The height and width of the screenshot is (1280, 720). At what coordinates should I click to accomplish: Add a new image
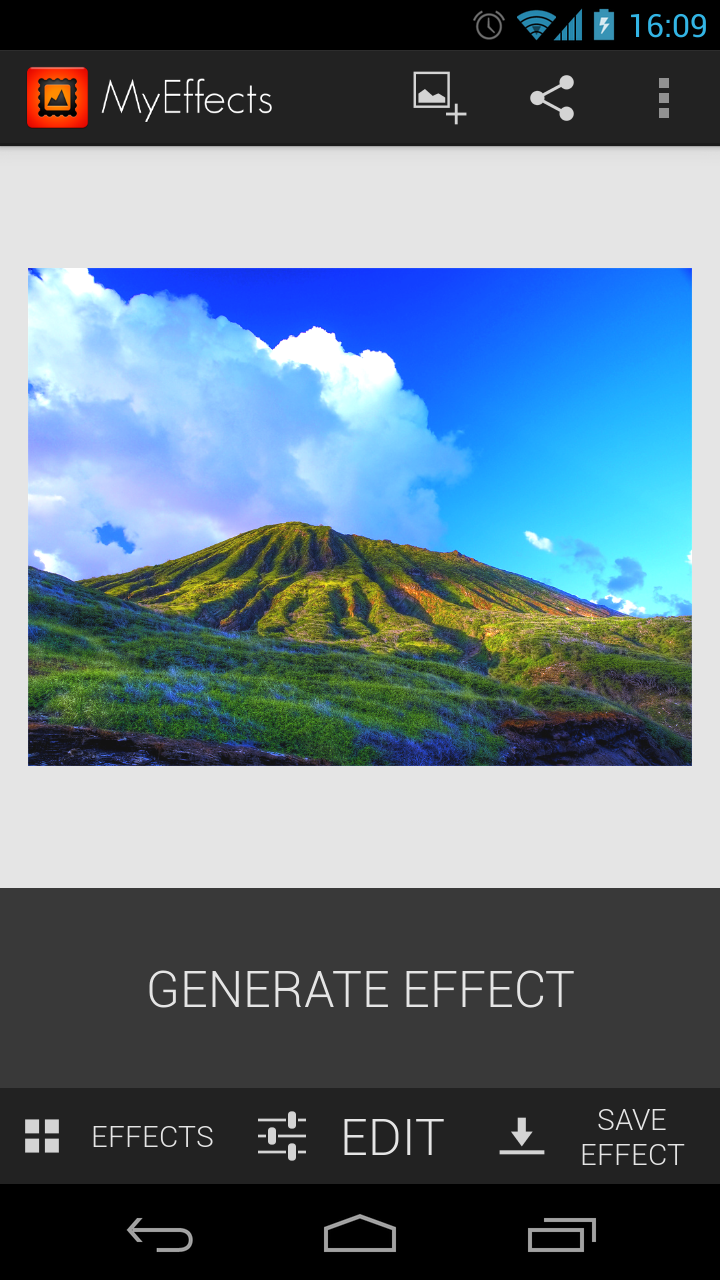pyautogui.click(x=440, y=98)
